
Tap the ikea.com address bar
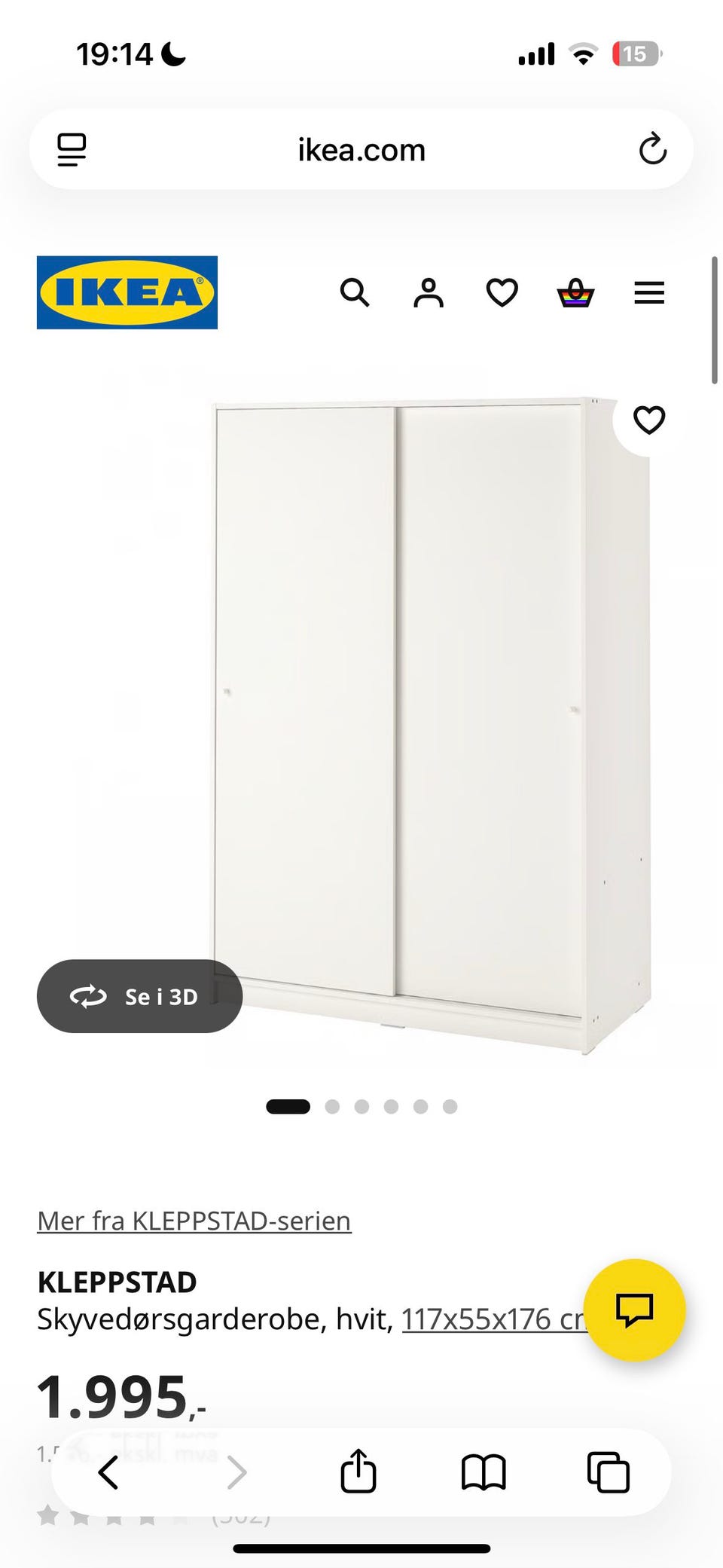pos(361,149)
